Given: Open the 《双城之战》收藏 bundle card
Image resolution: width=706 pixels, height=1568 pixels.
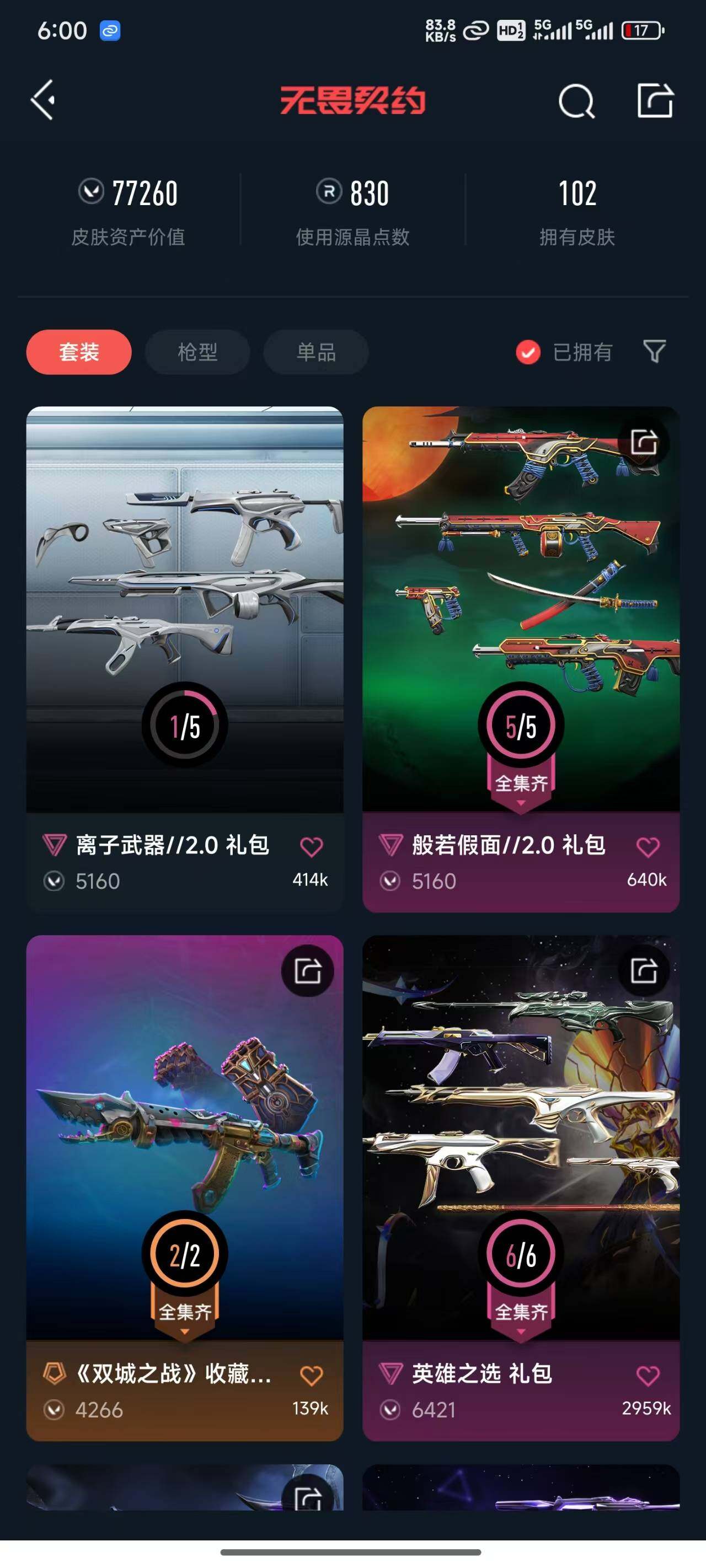Looking at the screenshot, I should click(x=185, y=1139).
